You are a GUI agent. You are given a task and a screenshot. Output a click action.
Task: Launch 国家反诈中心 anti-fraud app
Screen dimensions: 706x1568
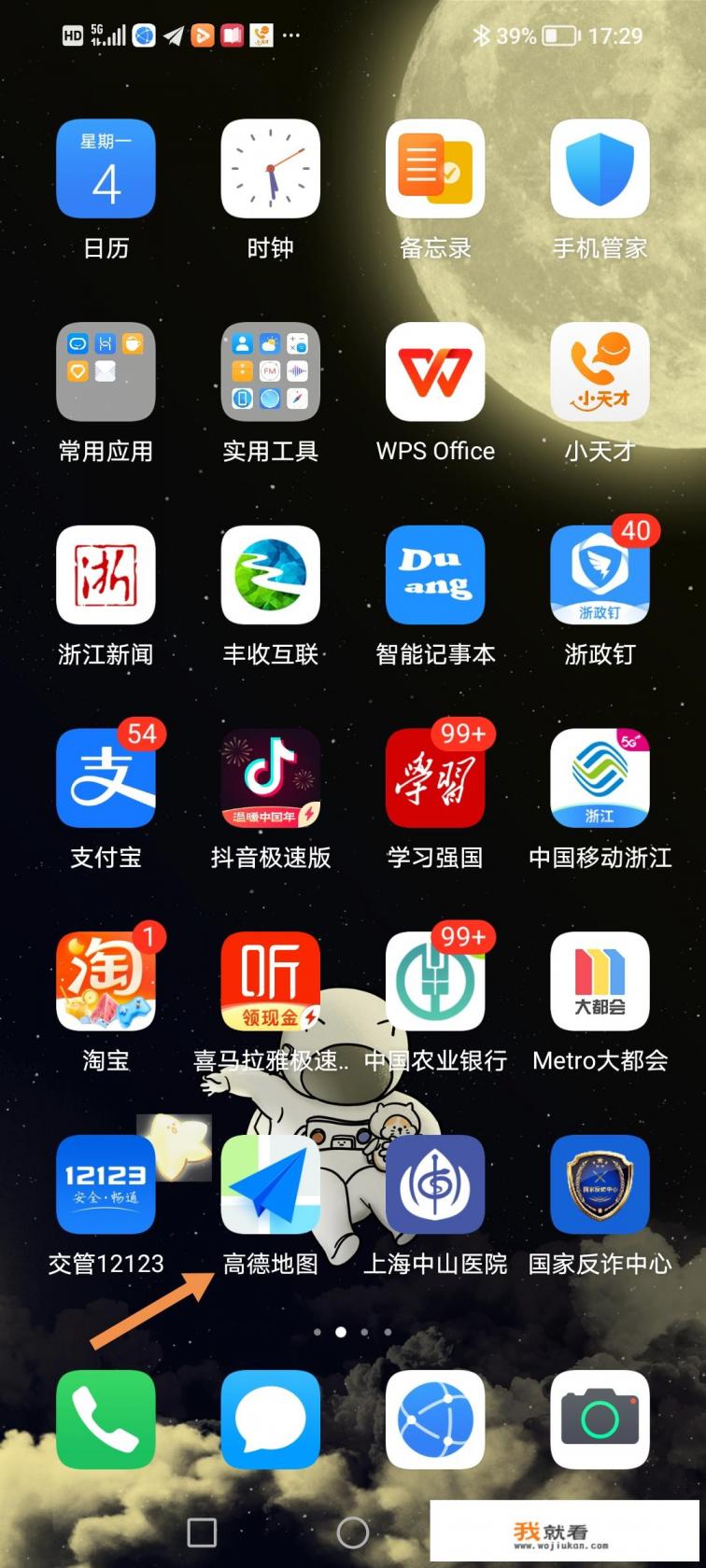tap(599, 1185)
